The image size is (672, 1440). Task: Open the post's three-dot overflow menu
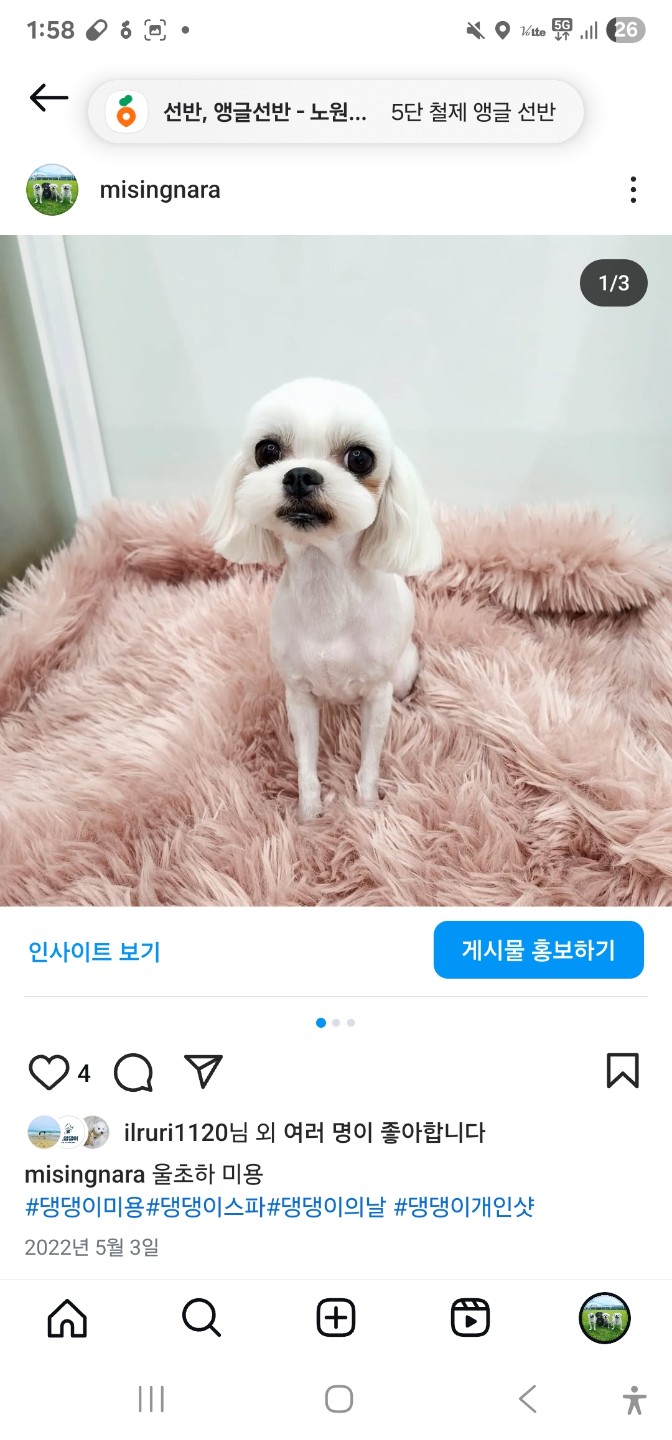point(633,190)
